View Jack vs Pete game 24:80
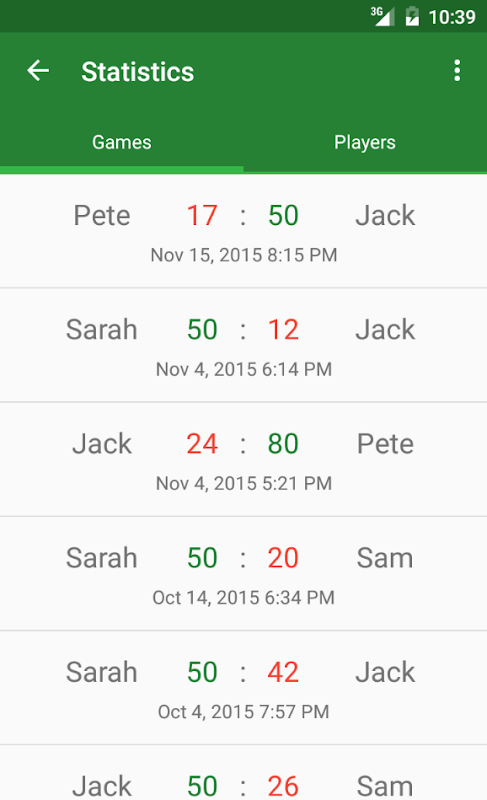 (243, 460)
